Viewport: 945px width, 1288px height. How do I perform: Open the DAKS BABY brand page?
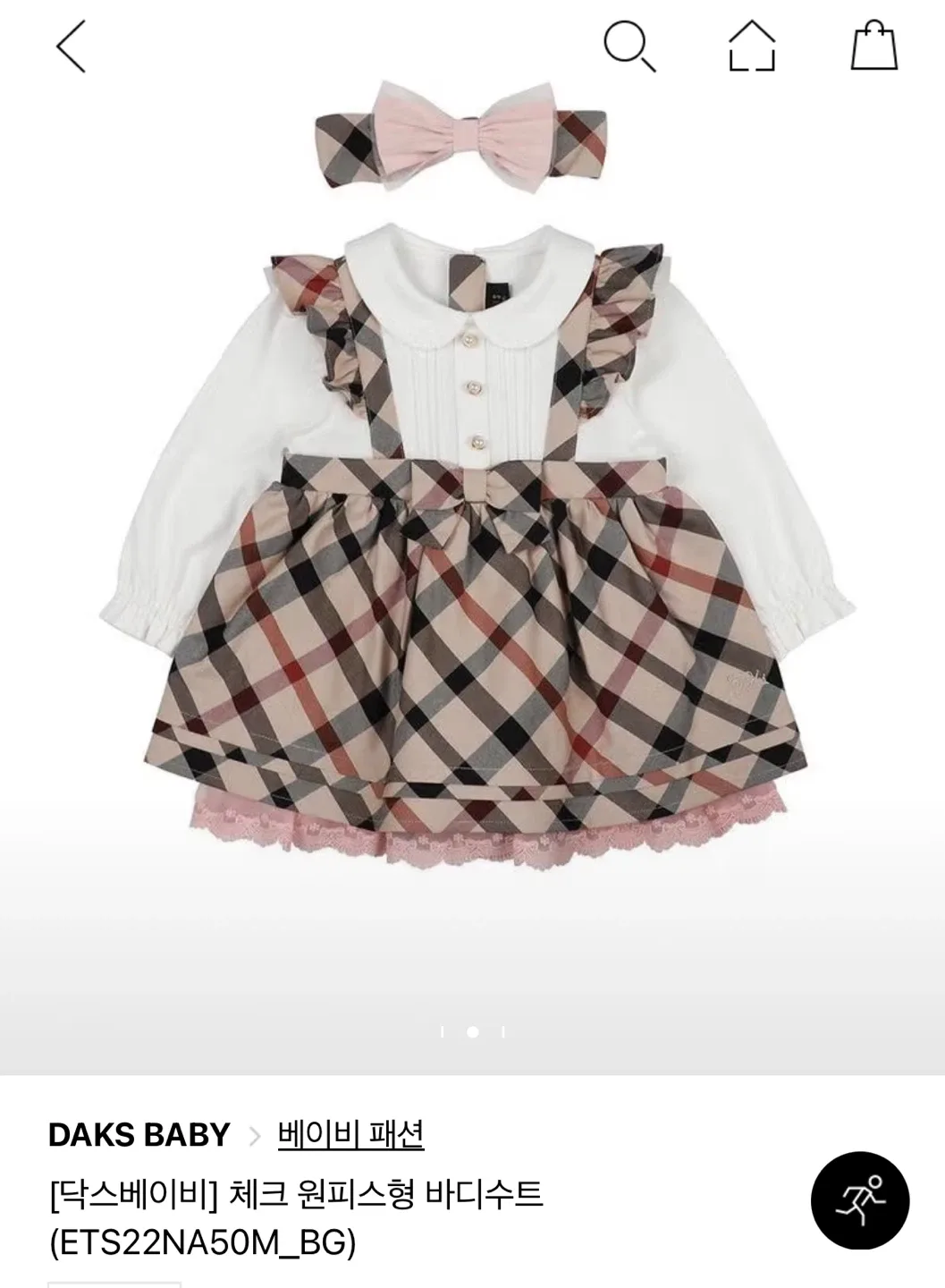tap(139, 1134)
